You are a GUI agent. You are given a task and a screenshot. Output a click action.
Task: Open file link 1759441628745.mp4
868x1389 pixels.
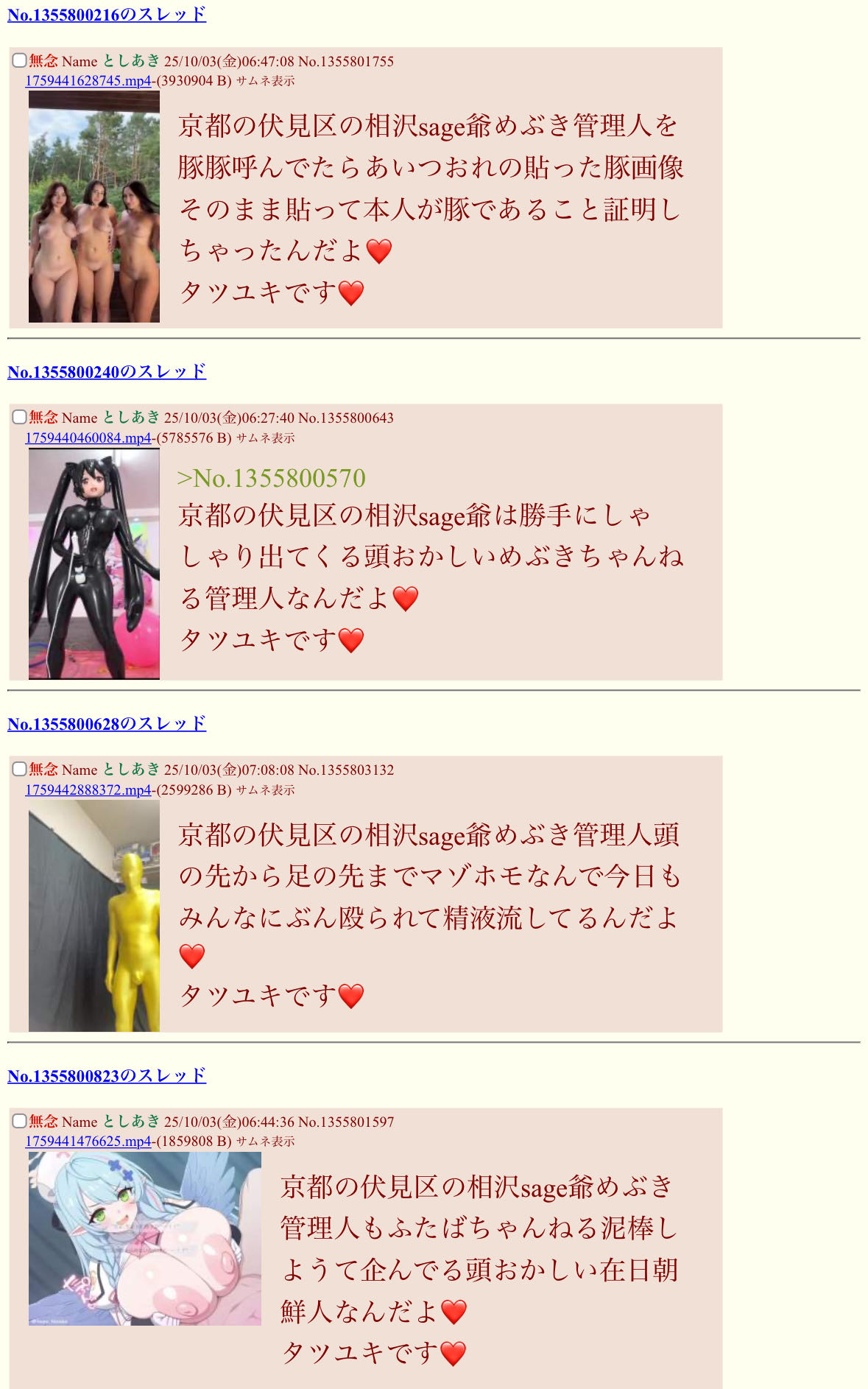point(88,81)
